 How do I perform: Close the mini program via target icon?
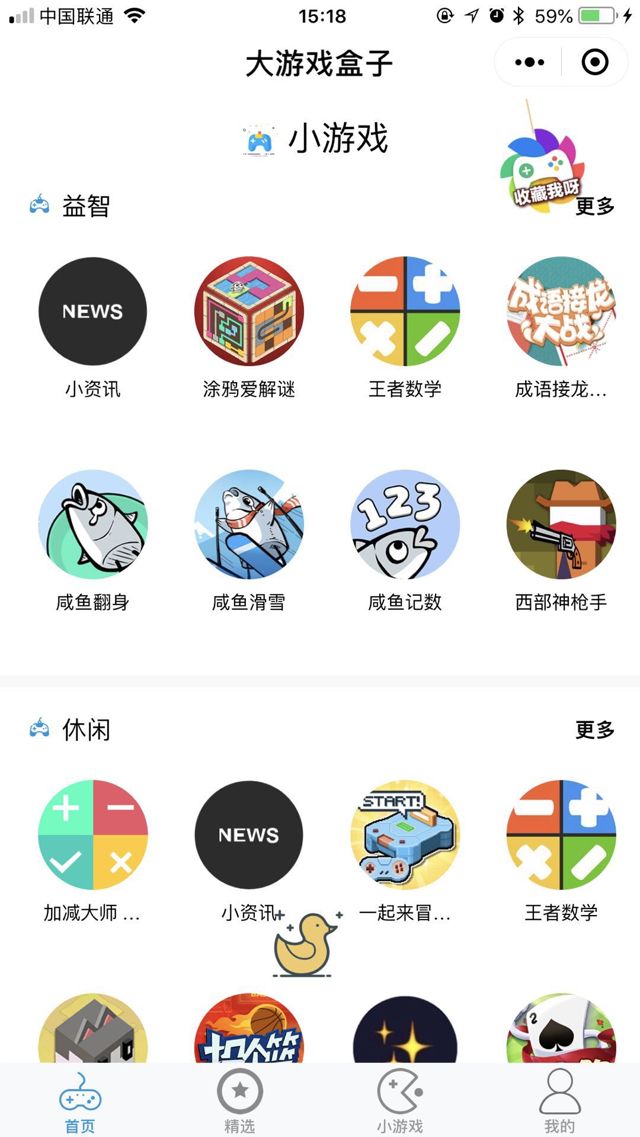point(595,63)
